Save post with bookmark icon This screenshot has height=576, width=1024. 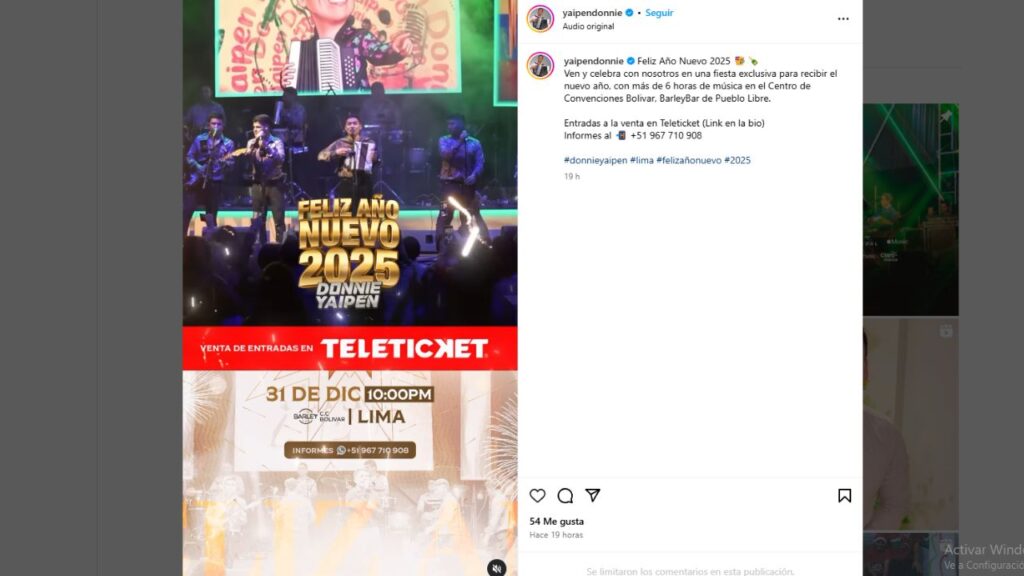pyautogui.click(x=844, y=495)
